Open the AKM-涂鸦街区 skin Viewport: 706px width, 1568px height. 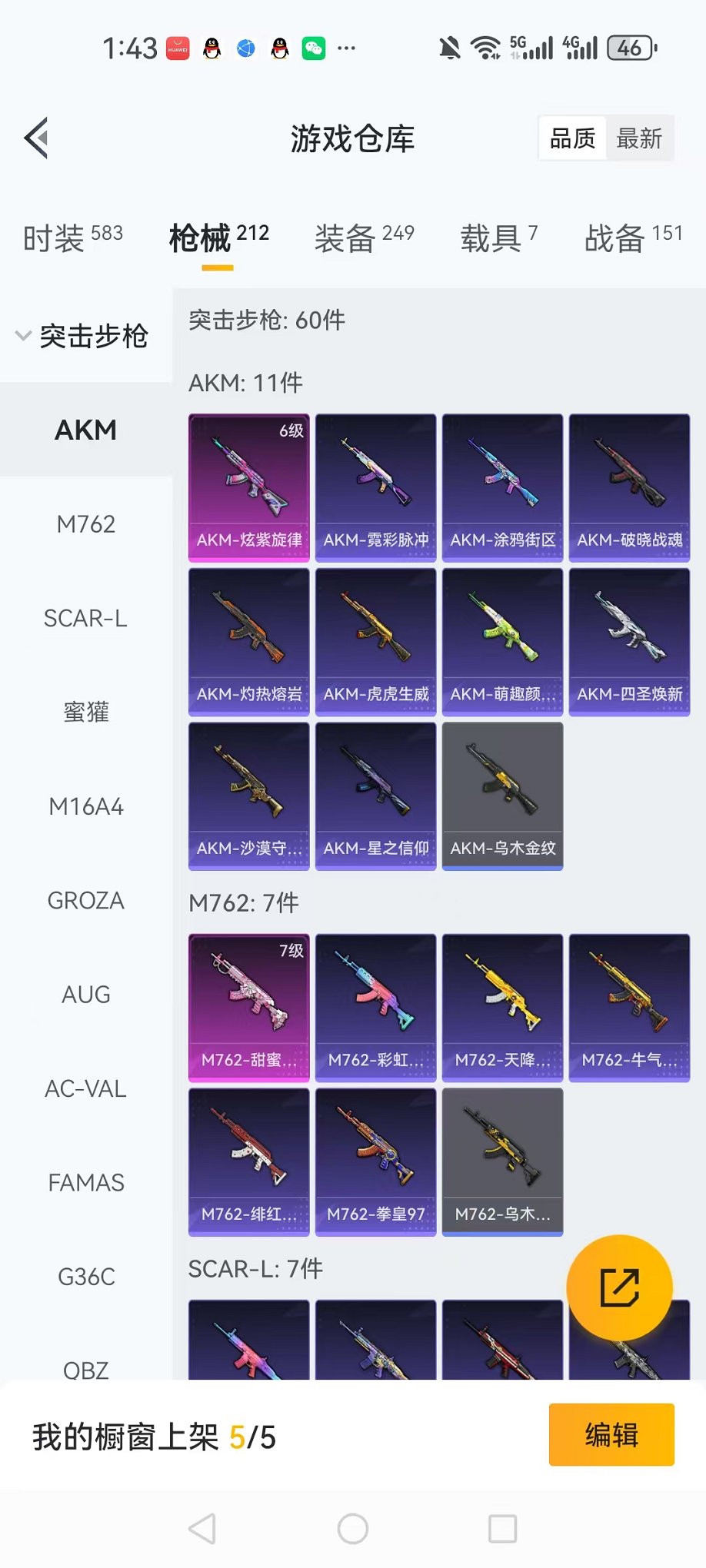coord(503,487)
